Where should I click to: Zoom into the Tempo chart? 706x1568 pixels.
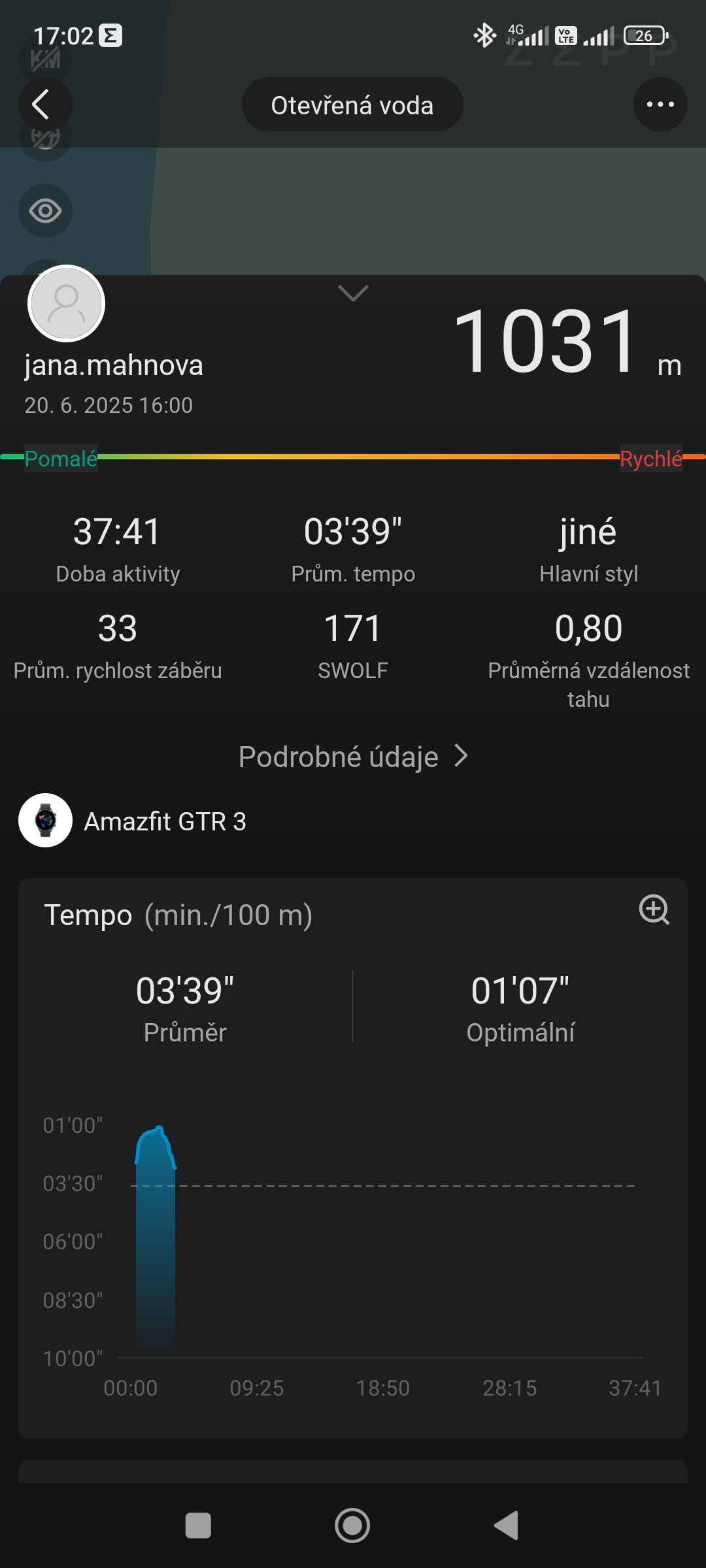pos(654,909)
